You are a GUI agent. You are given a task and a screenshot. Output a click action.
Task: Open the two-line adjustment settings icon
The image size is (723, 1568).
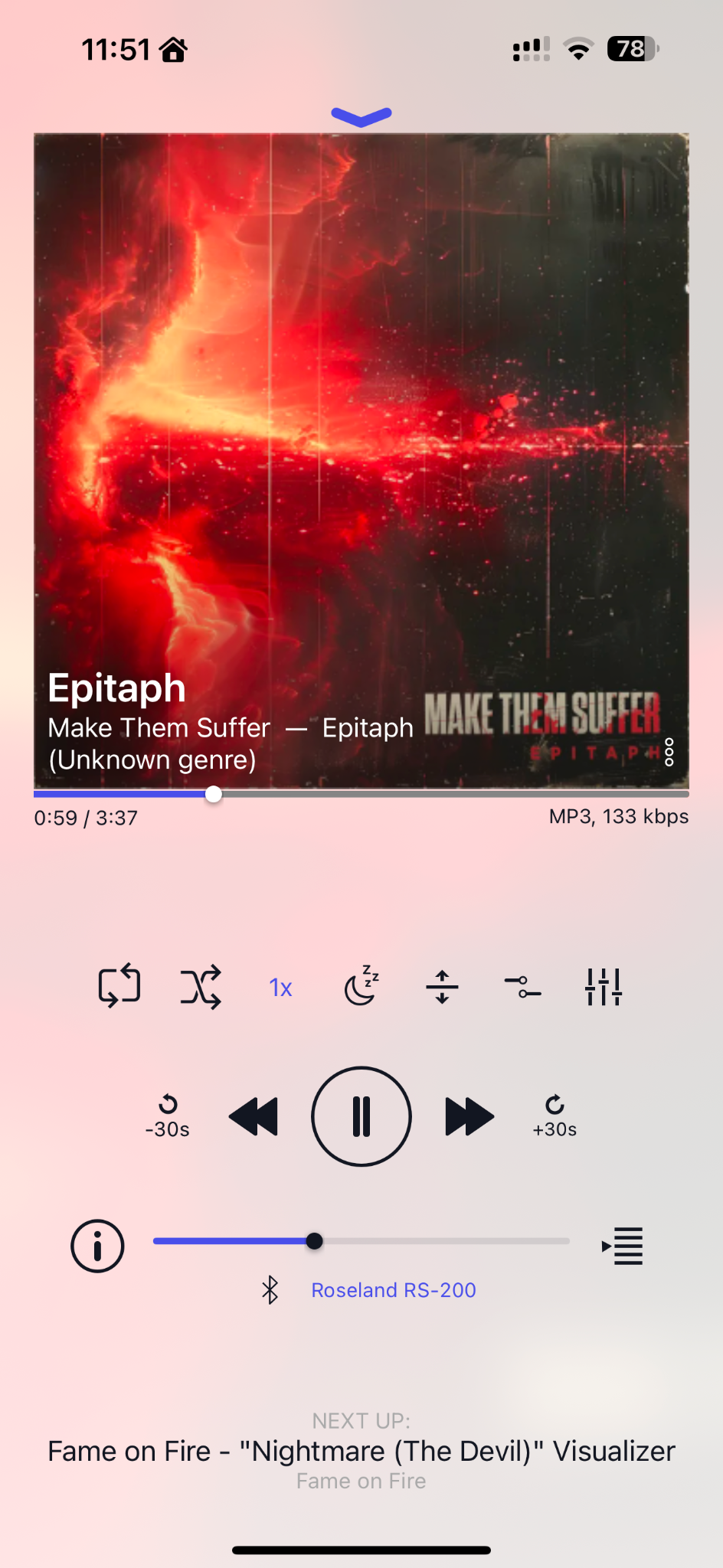(x=522, y=986)
